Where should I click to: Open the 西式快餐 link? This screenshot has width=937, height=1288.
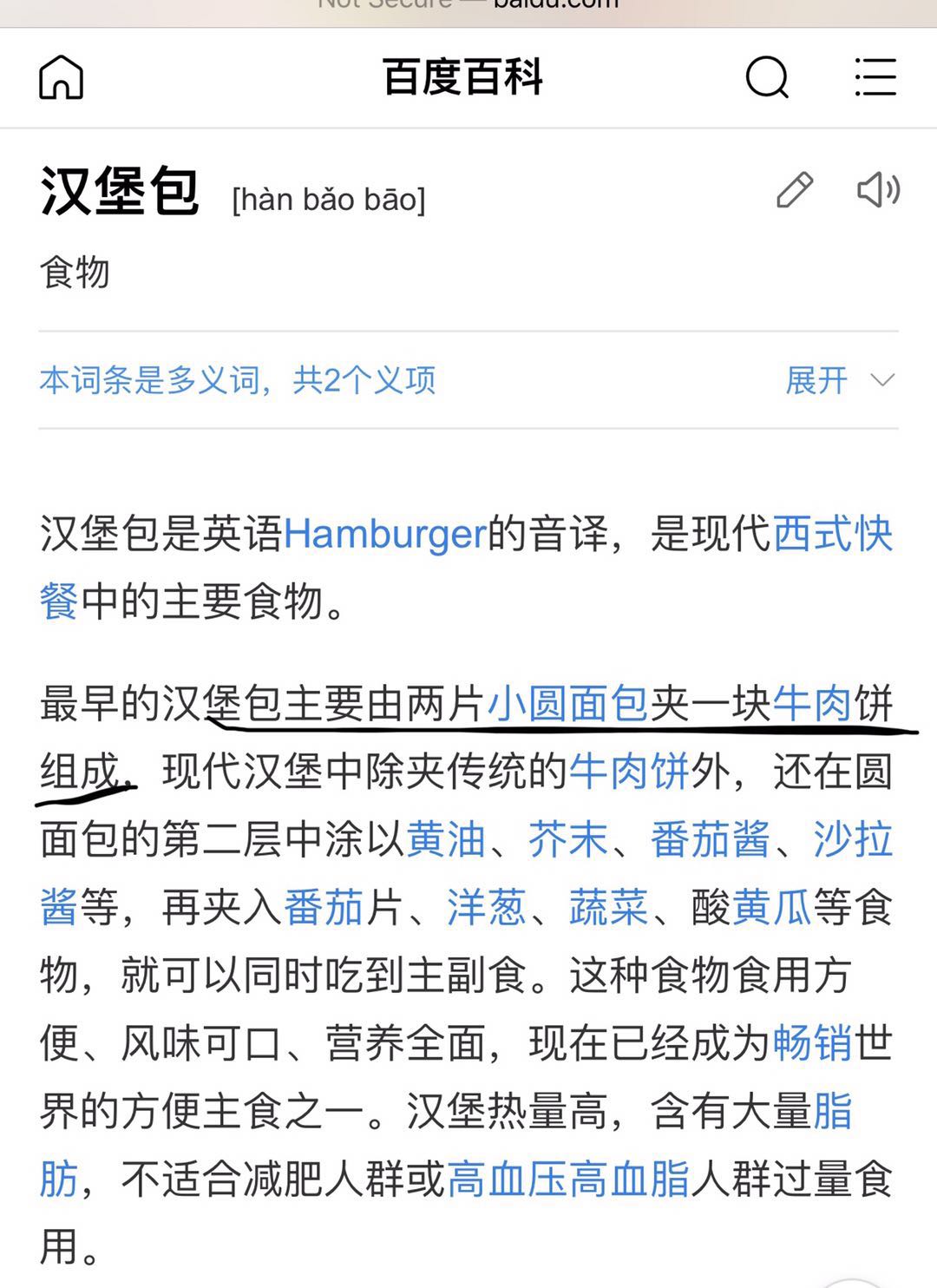point(831,533)
